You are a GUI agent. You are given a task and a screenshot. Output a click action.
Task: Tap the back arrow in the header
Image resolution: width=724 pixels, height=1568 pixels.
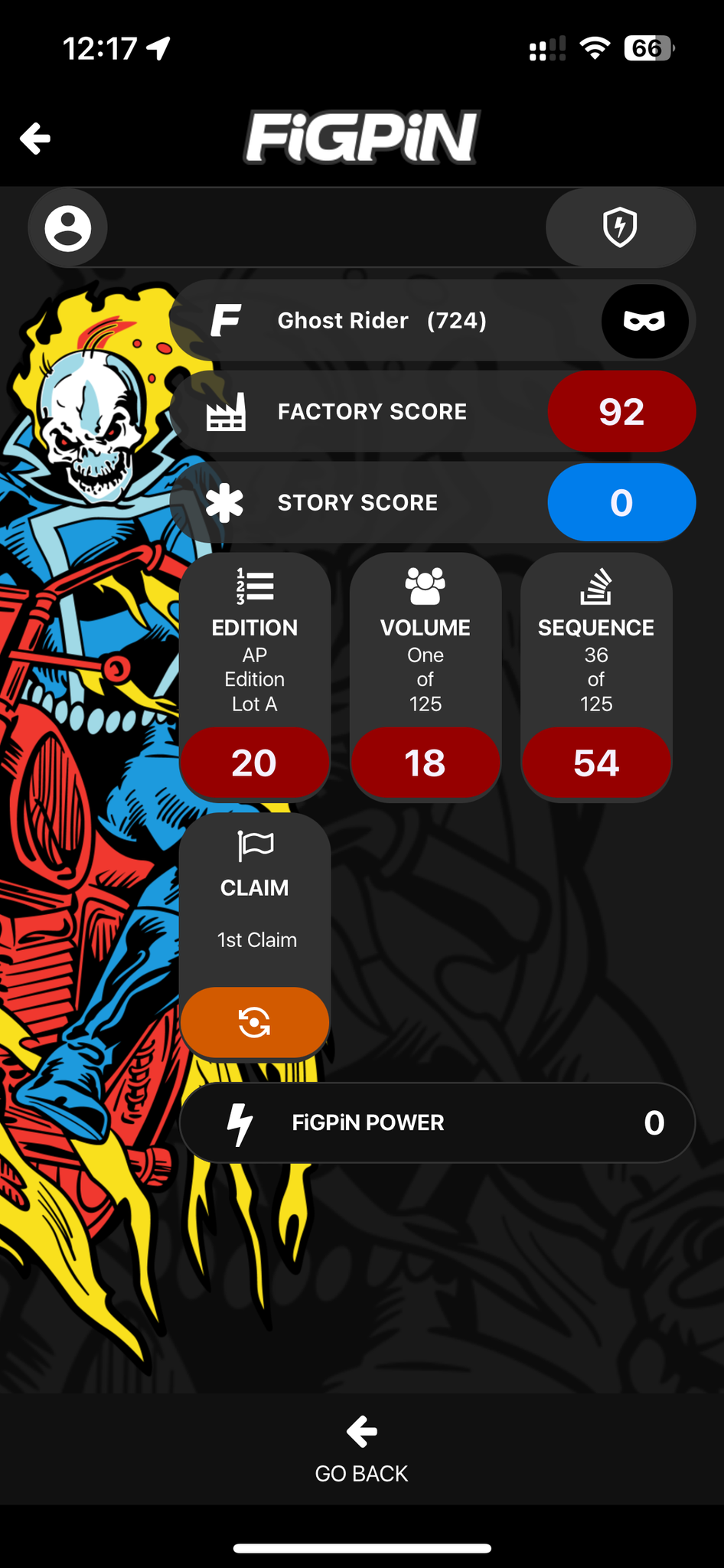pyautogui.click(x=35, y=139)
